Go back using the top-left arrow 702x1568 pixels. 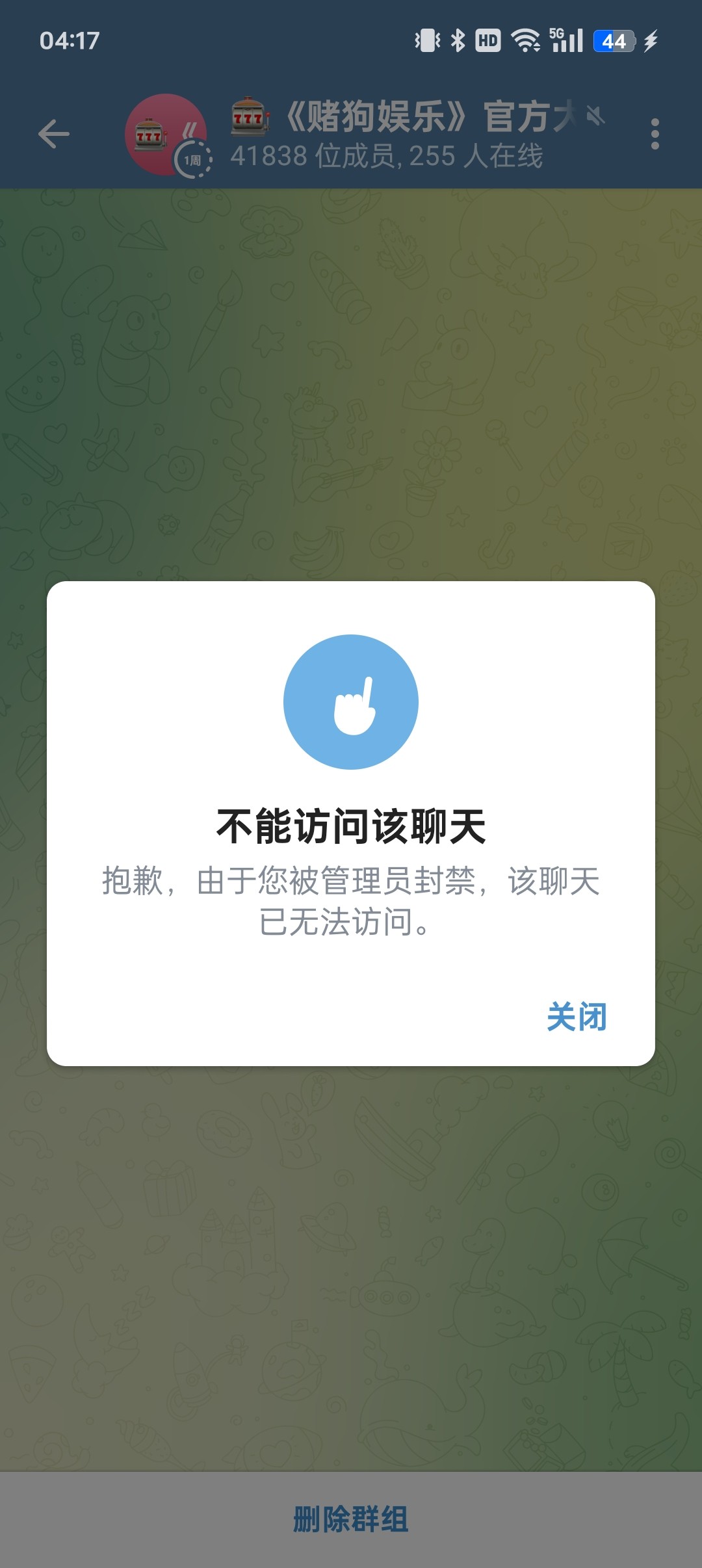[x=53, y=135]
